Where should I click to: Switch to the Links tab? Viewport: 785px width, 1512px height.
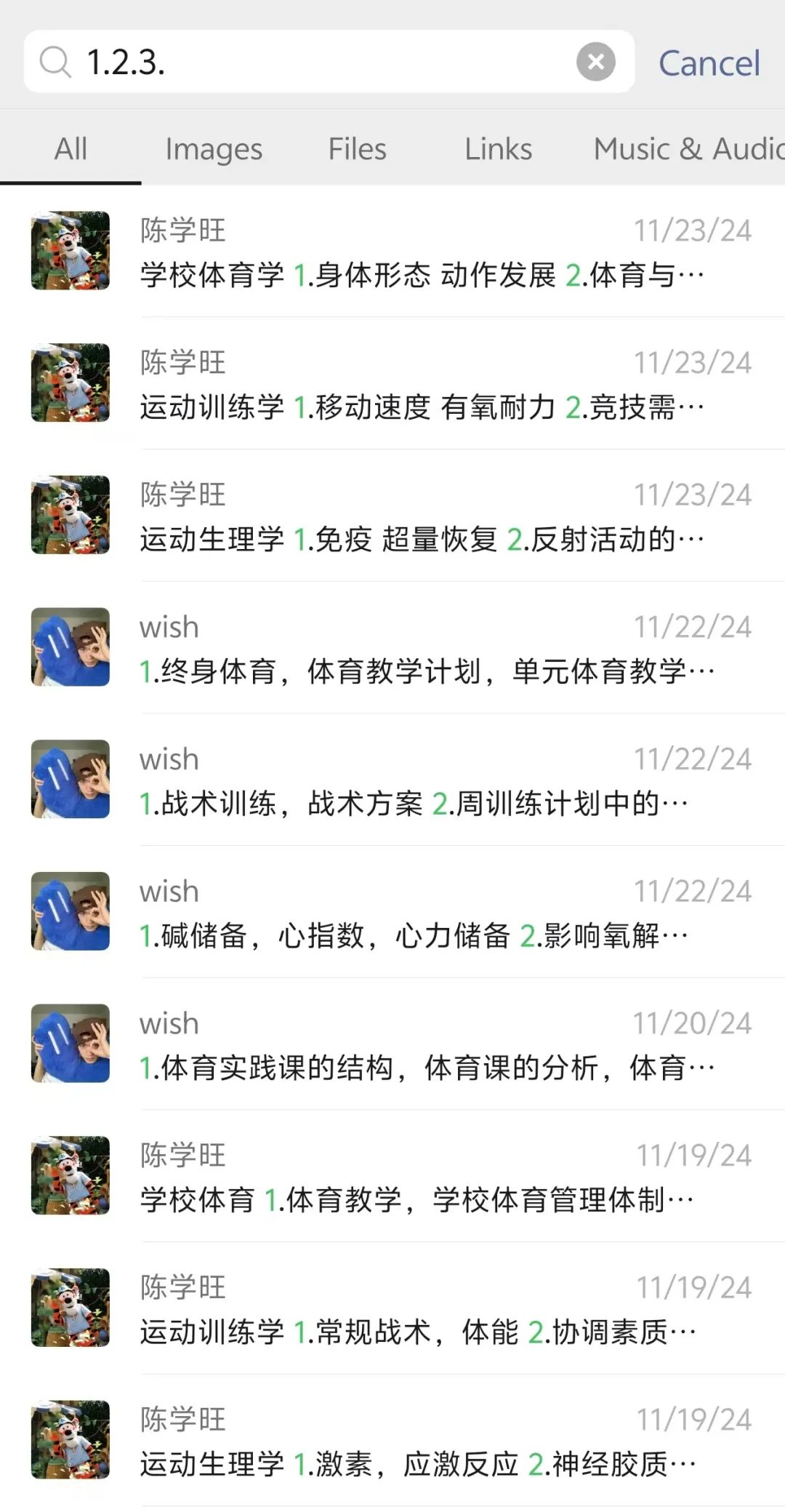pos(499,149)
